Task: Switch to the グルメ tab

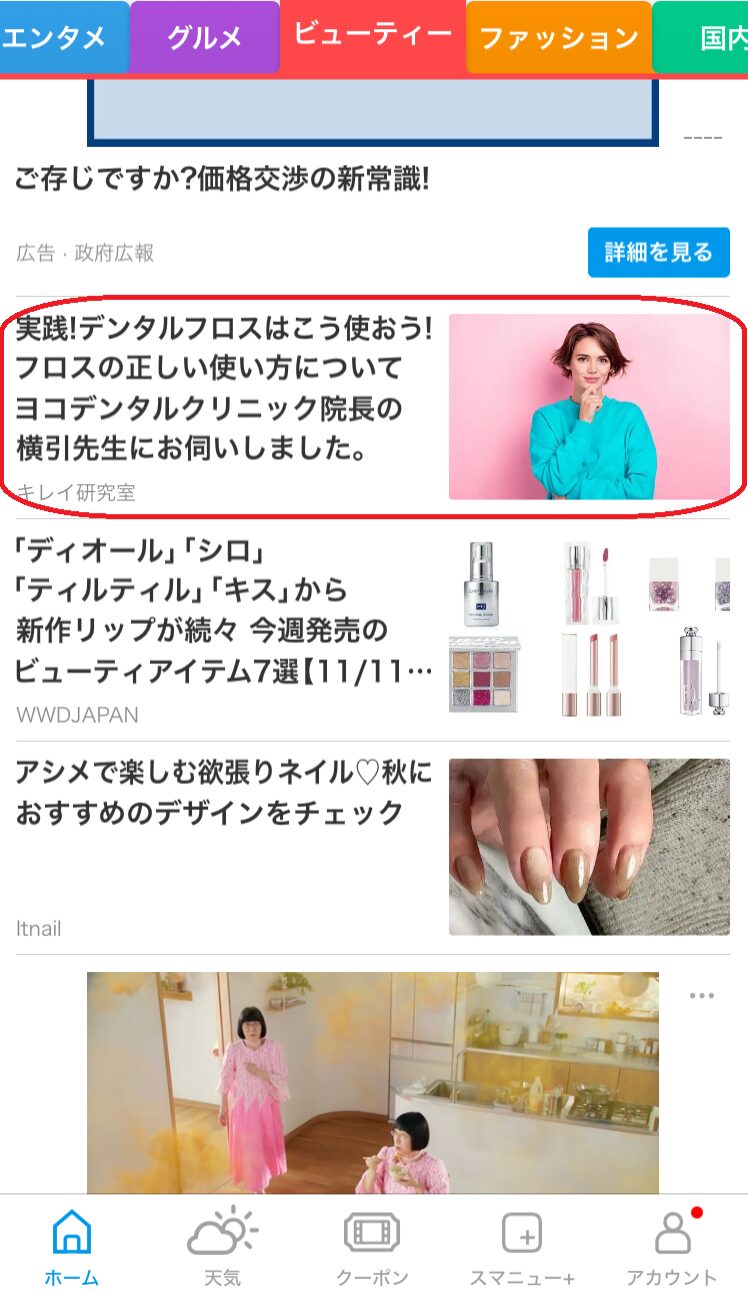Action: tap(204, 38)
